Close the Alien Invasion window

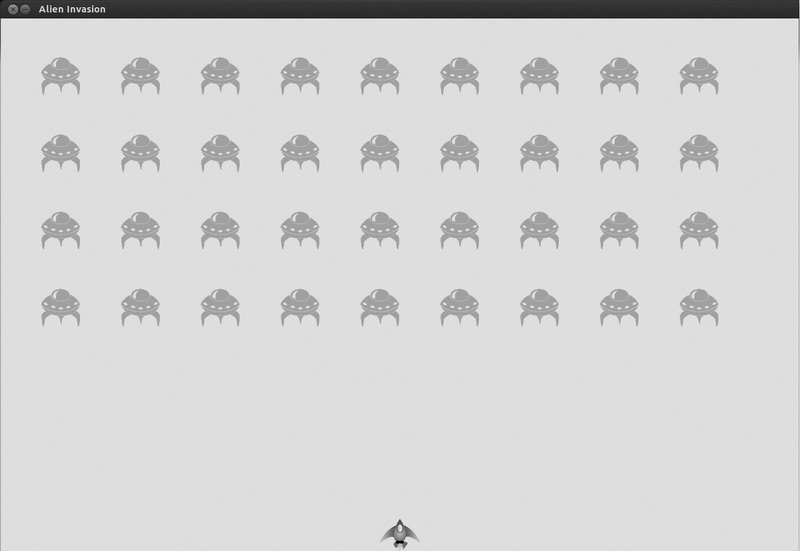[x=13, y=10]
